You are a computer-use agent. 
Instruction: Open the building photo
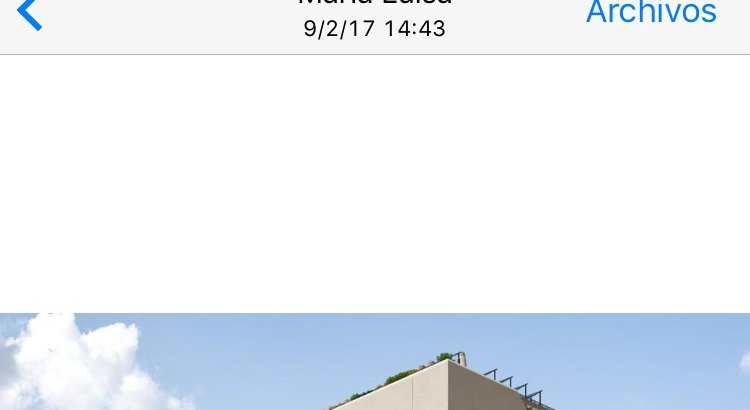(375, 362)
